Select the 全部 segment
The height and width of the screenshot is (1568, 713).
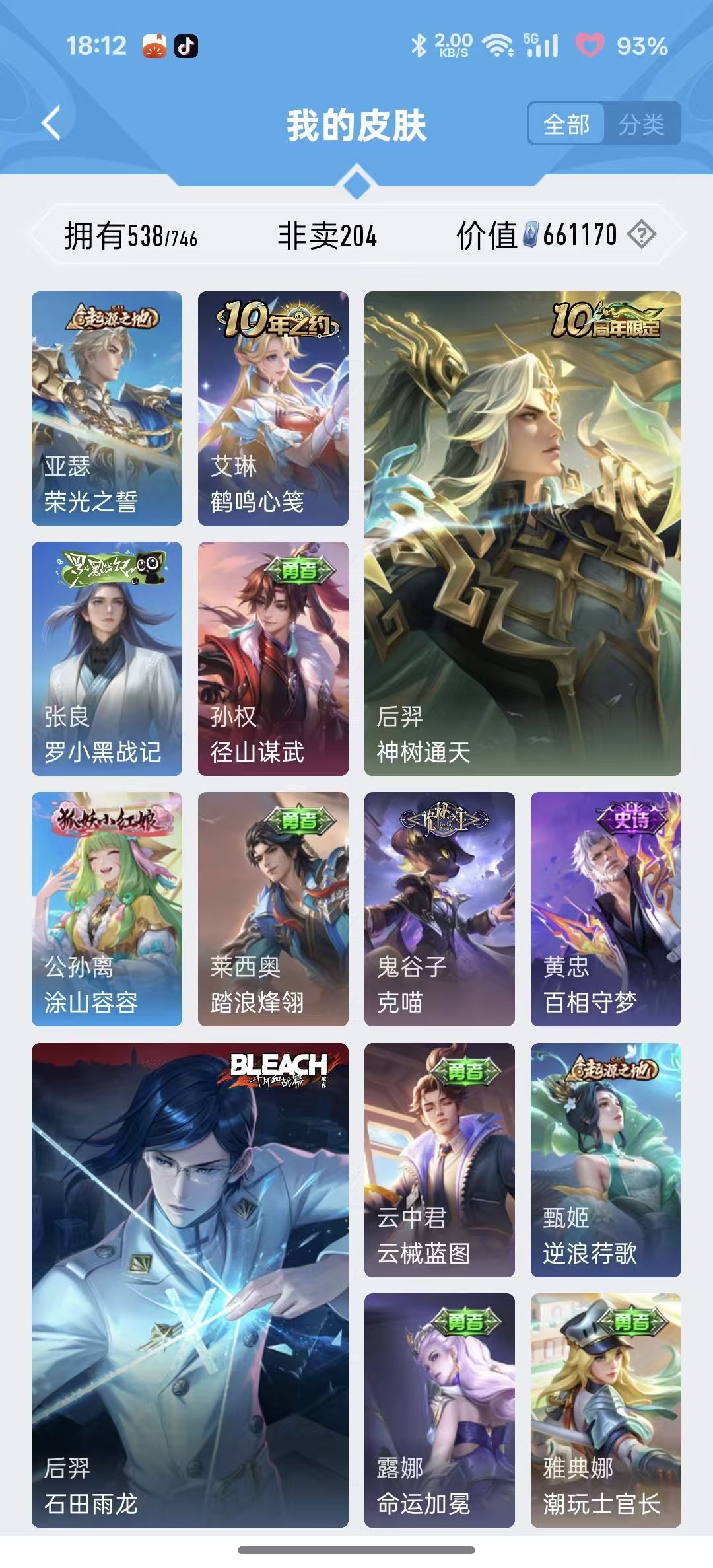566,124
